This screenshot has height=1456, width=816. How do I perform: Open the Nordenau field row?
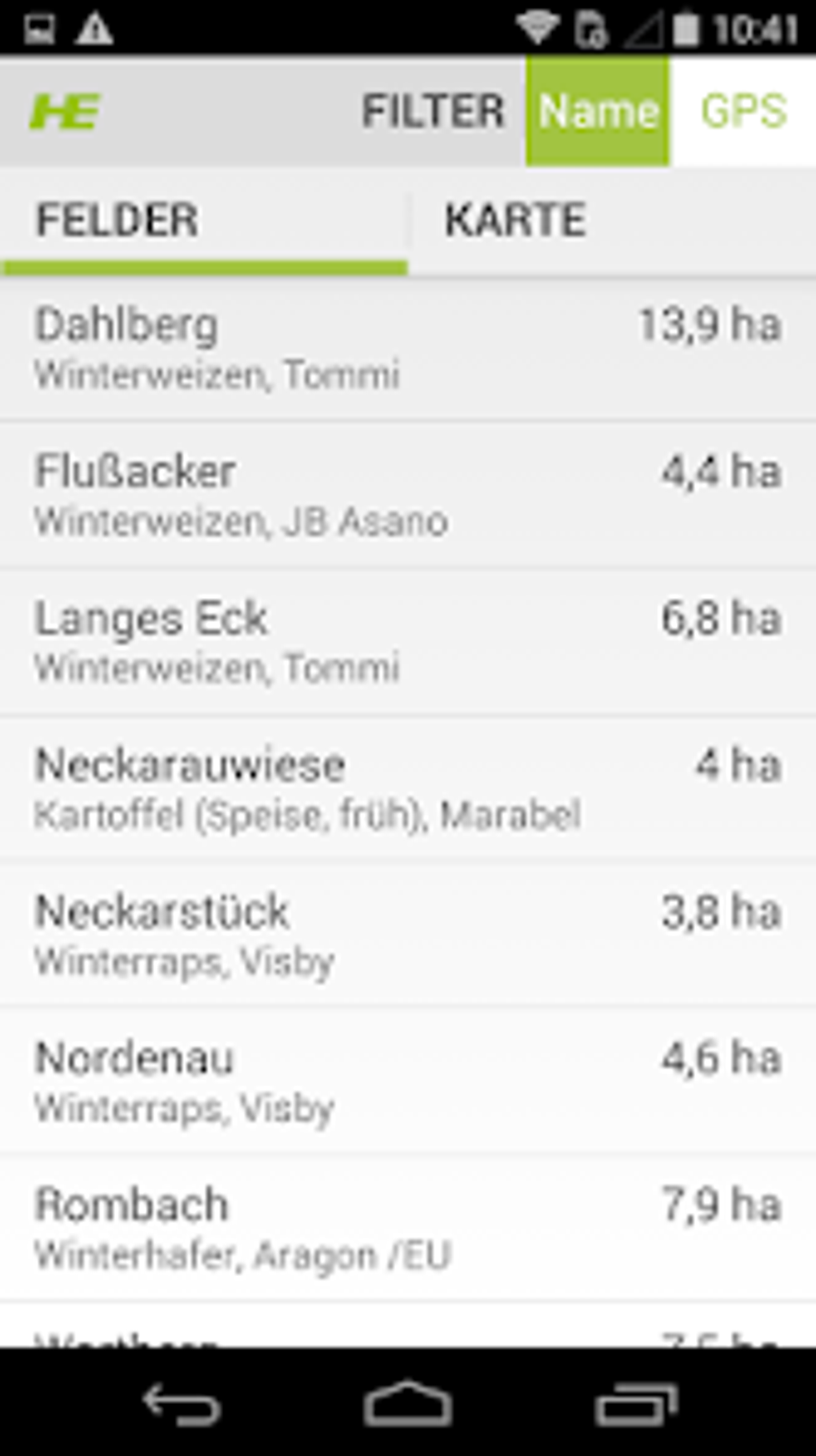[x=408, y=1081]
